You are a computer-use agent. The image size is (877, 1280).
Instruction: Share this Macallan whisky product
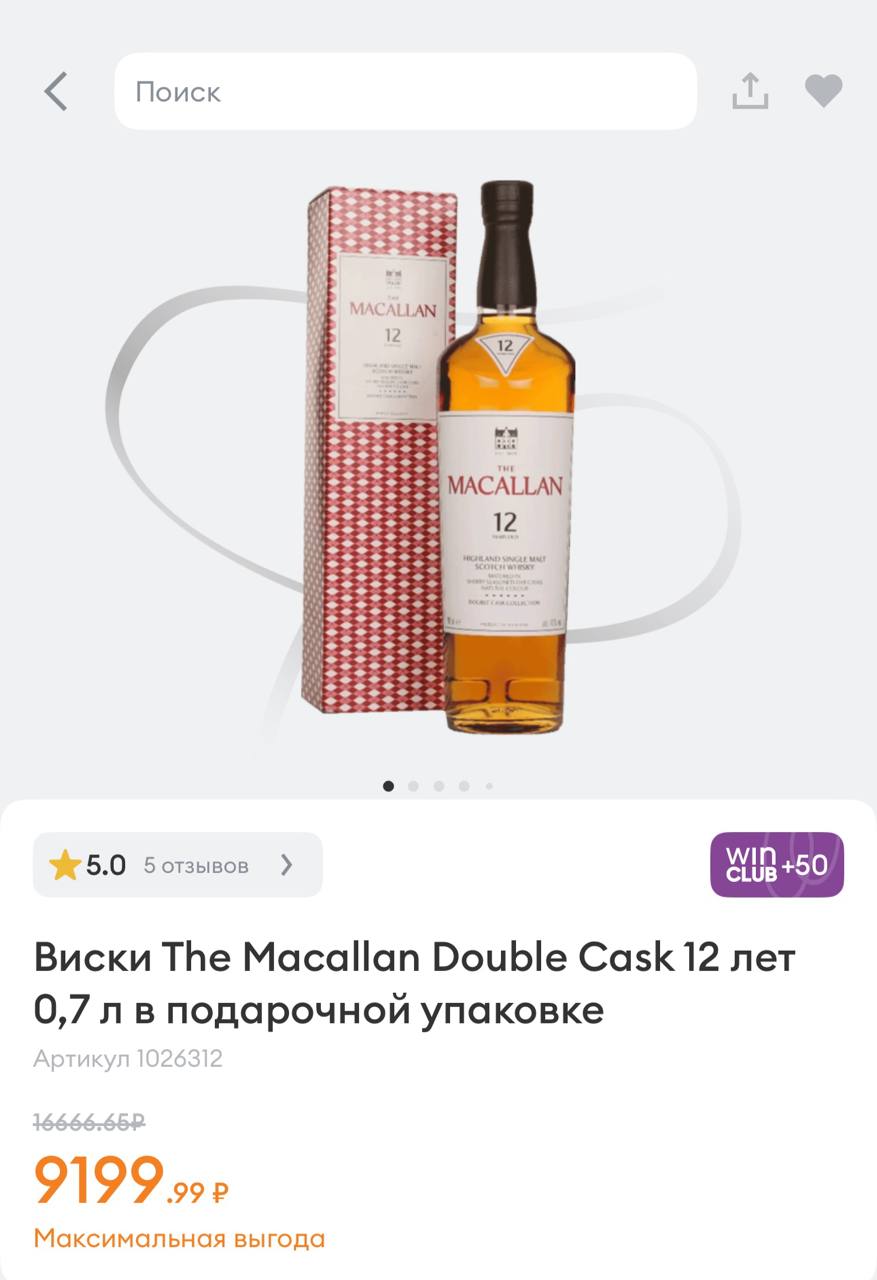pyautogui.click(x=750, y=92)
